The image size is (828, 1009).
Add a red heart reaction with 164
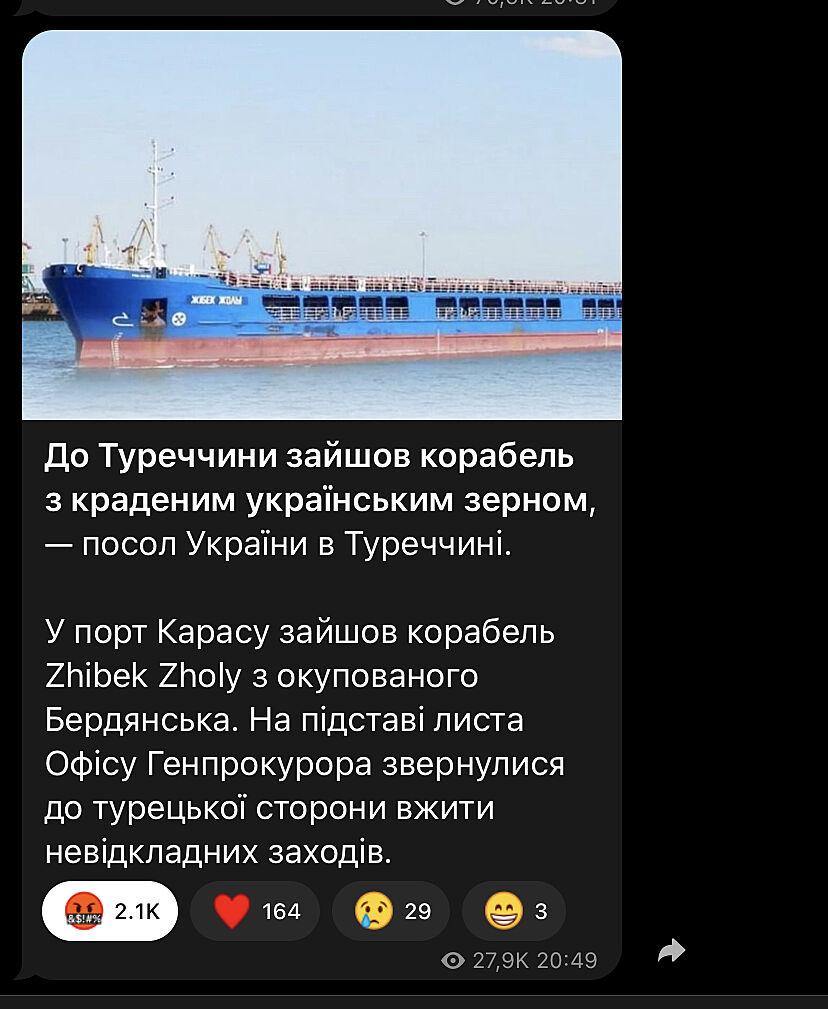(x=255, y=911)
